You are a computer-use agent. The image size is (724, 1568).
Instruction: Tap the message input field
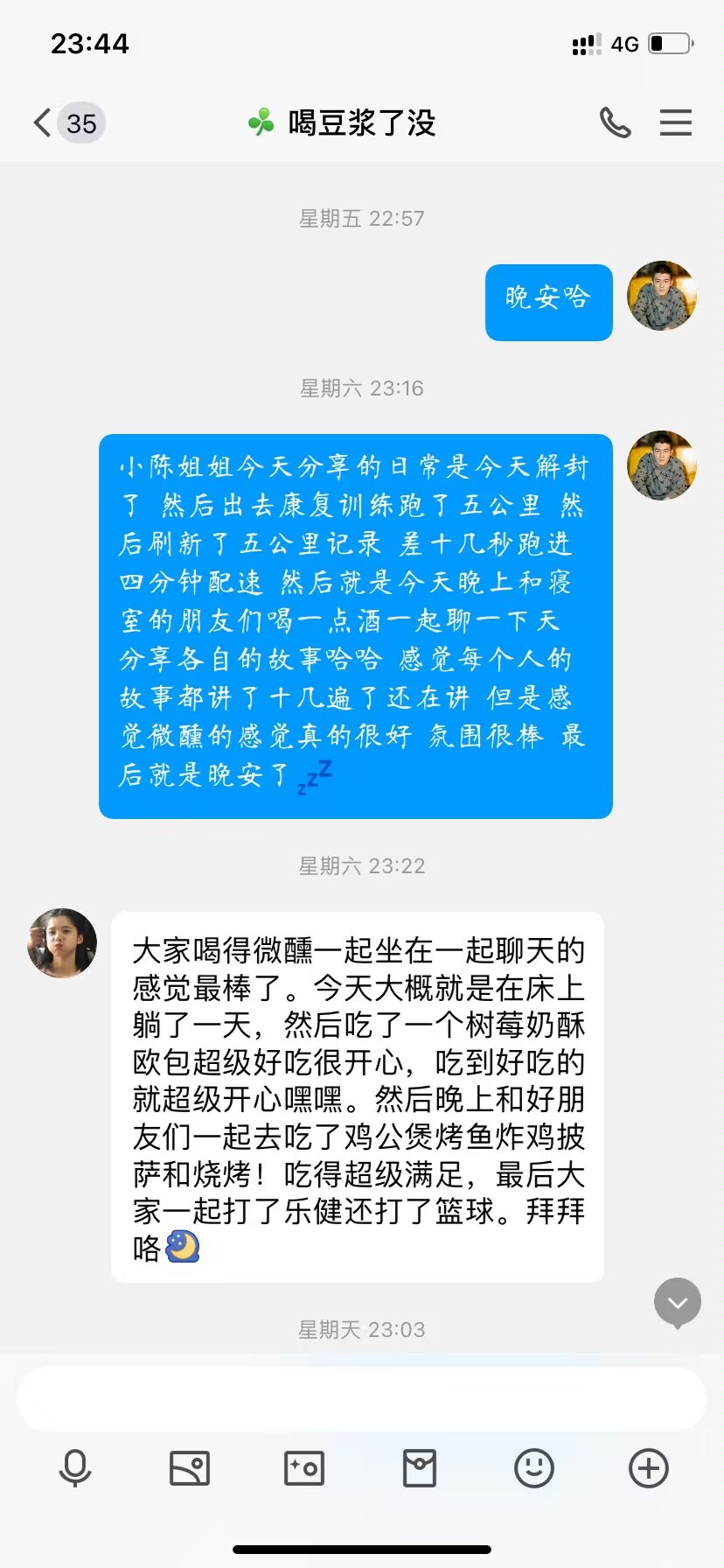(x=361, y=1399)
